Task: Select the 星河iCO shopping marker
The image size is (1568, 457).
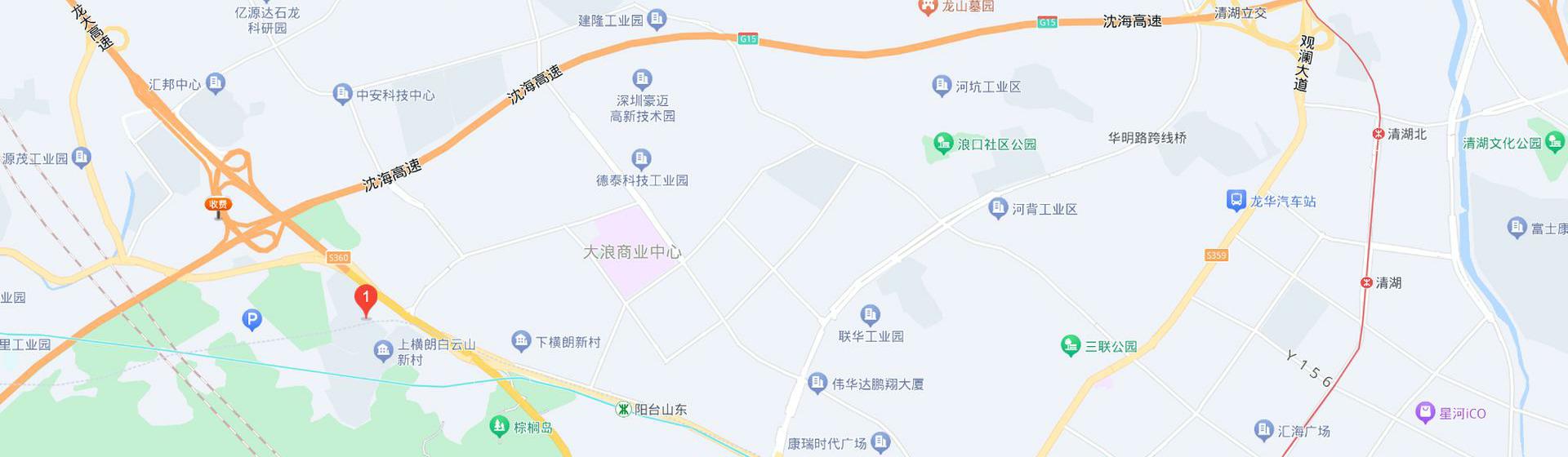Action: (x=1425, y=413)
